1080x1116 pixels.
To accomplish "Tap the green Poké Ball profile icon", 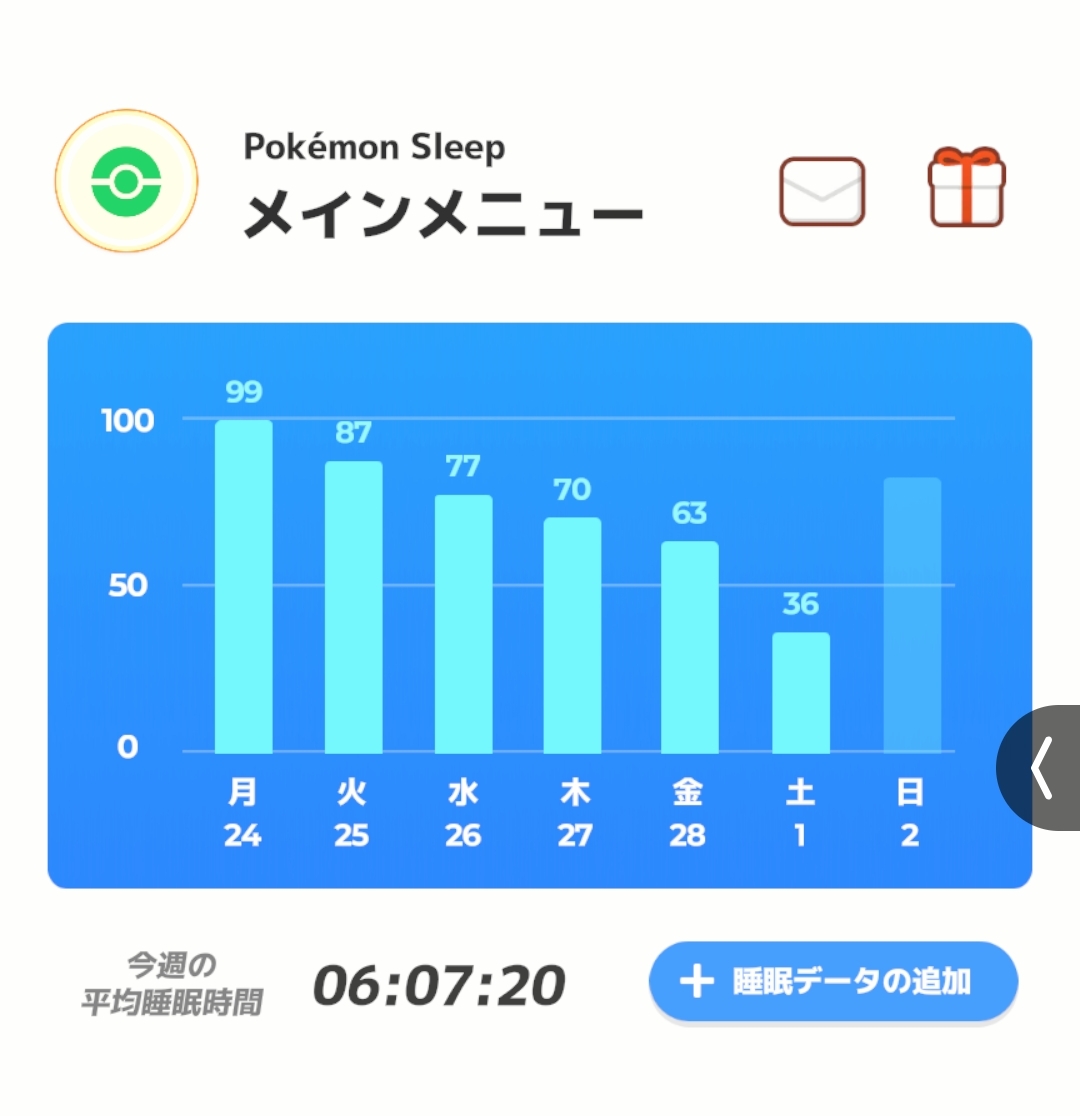I will [x=126, y=182].
